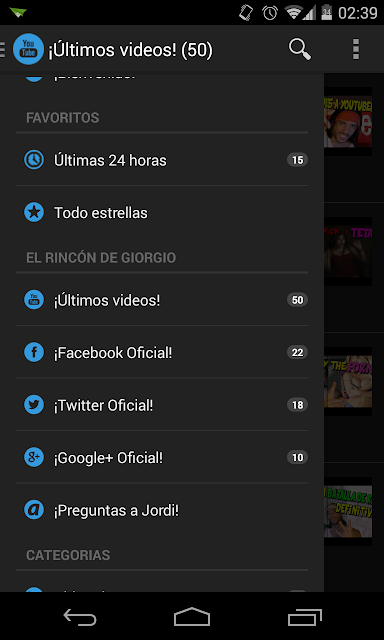The width and height of the screenshot is (384, 640).
Task: View ¡Twitter Oficial! feed
Action: 162,405
